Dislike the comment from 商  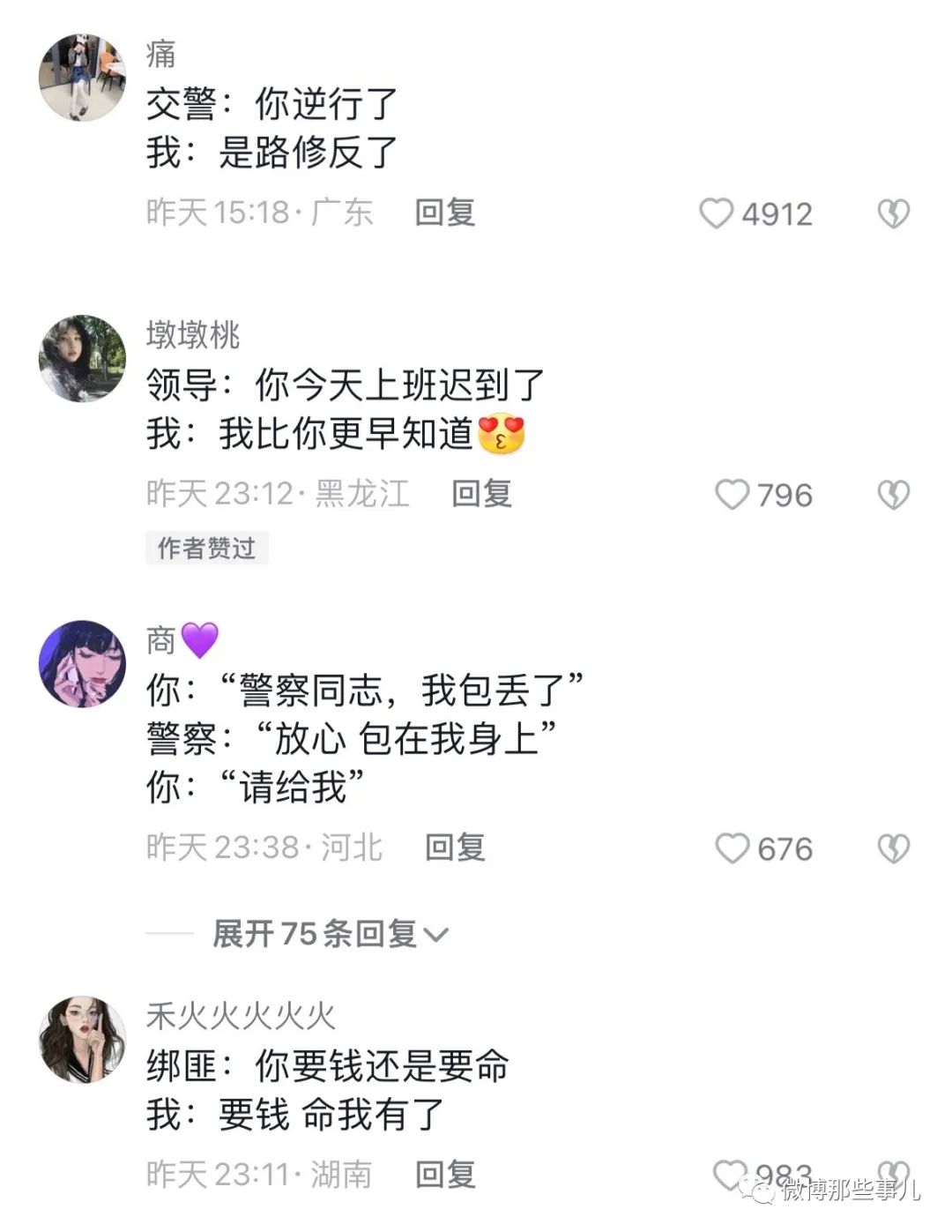(893, 848)
